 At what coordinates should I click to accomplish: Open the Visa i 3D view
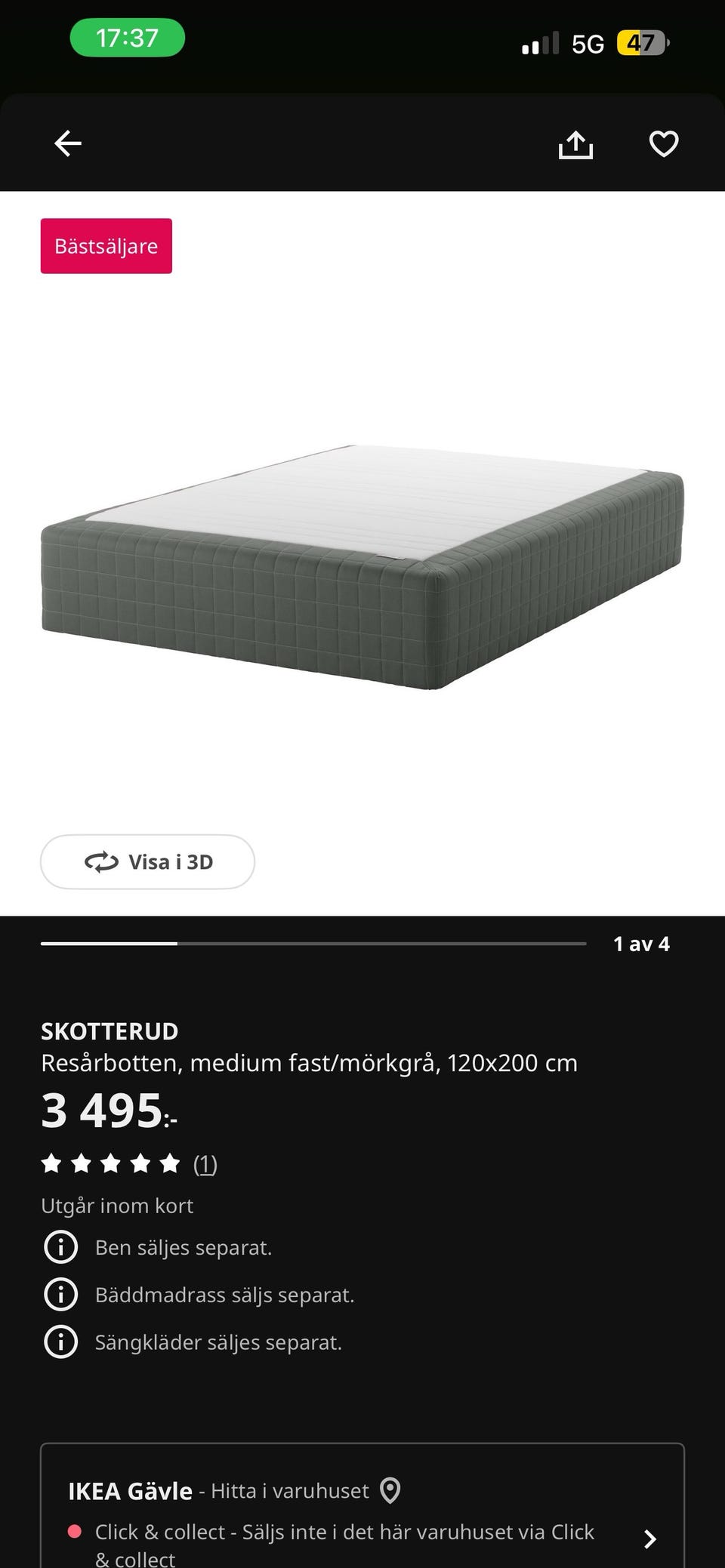pos(148,861)
